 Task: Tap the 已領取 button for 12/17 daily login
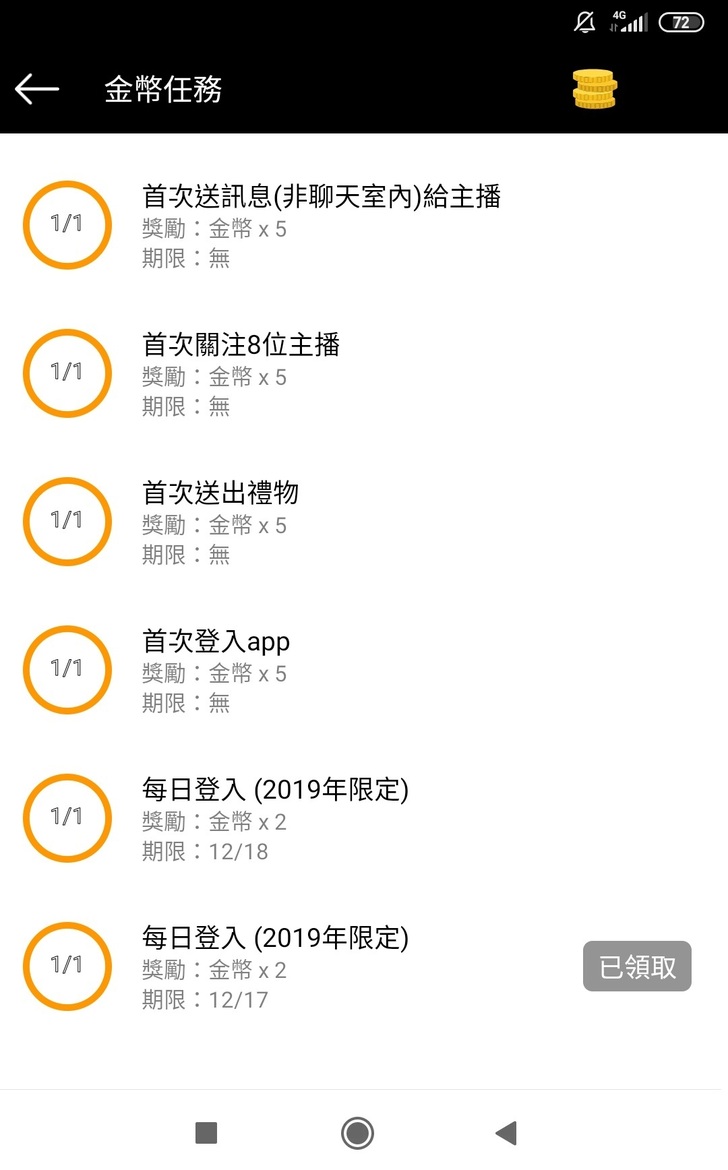coord(637,967)
